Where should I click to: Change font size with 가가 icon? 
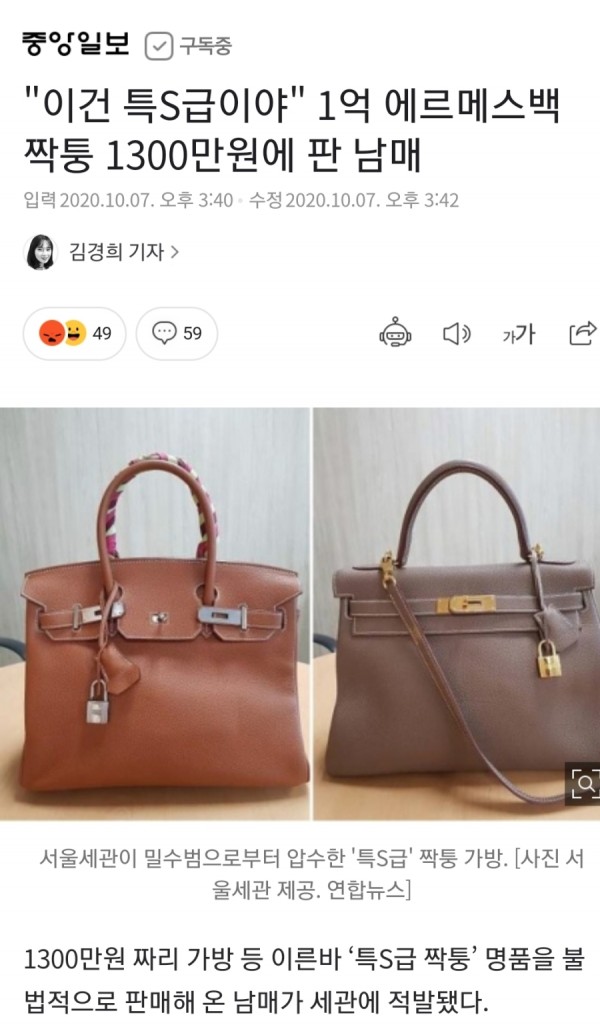tap(518, 334)
